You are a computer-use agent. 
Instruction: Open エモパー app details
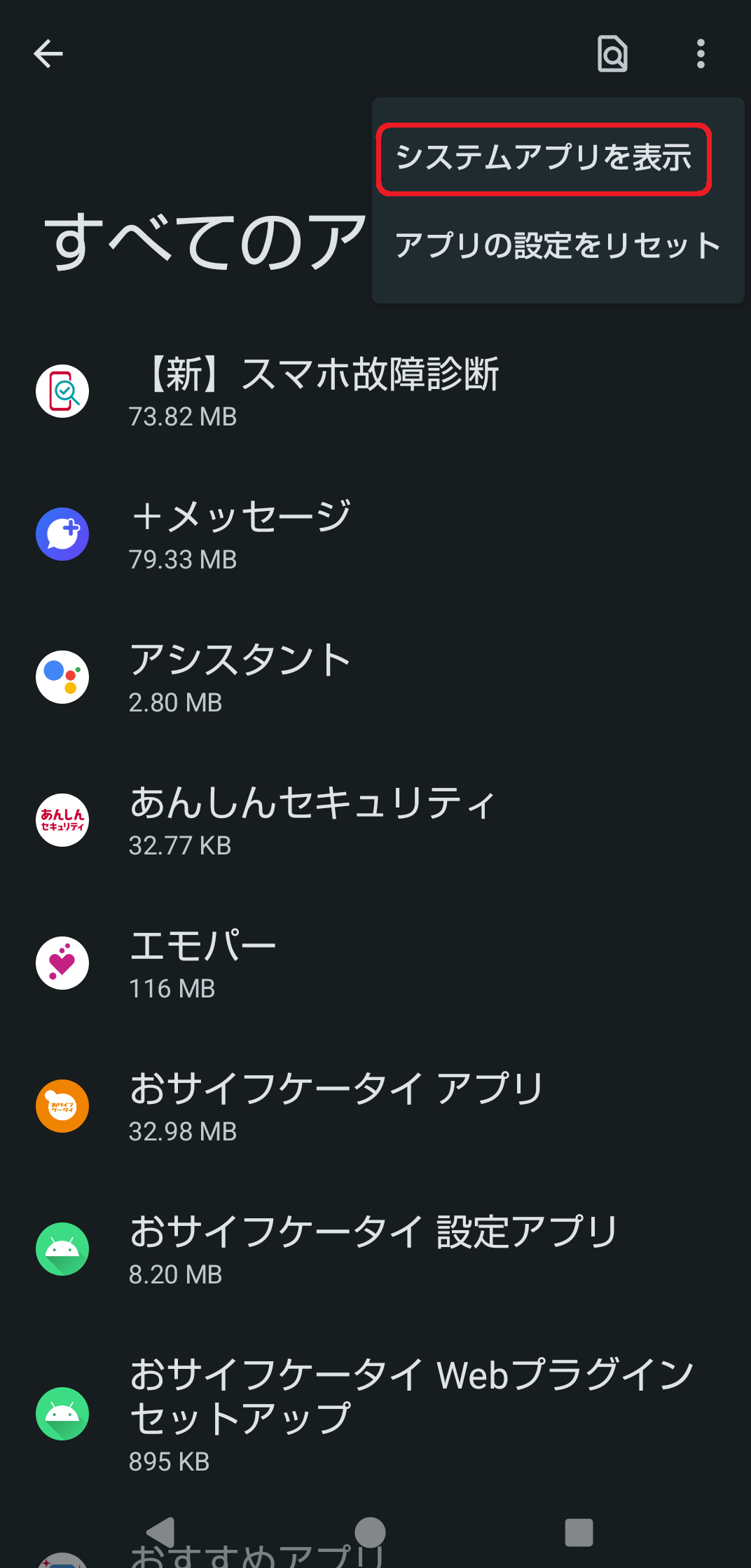click(x=375, y=963)
